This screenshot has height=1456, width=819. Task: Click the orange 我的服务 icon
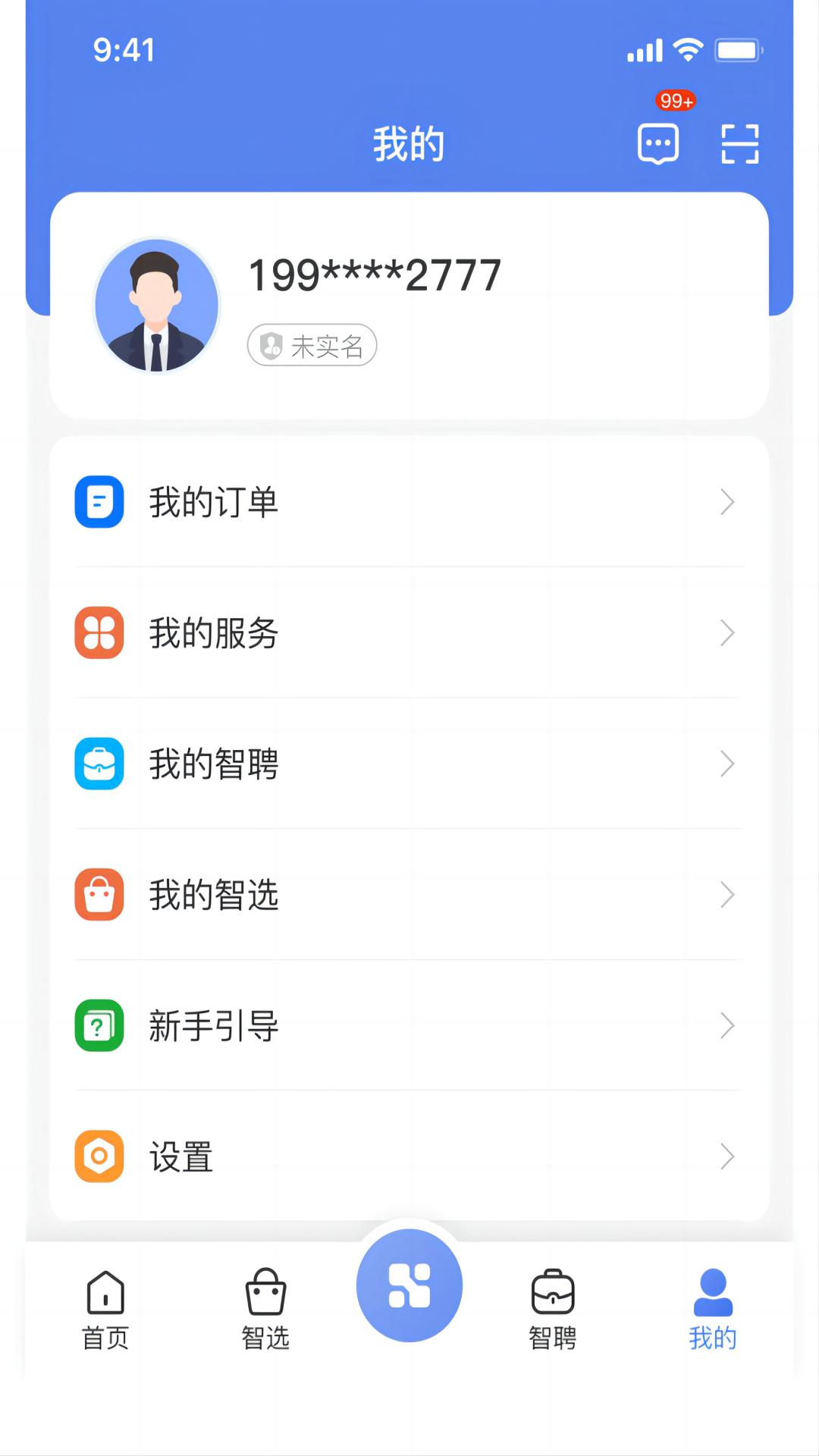coord(99,633)
